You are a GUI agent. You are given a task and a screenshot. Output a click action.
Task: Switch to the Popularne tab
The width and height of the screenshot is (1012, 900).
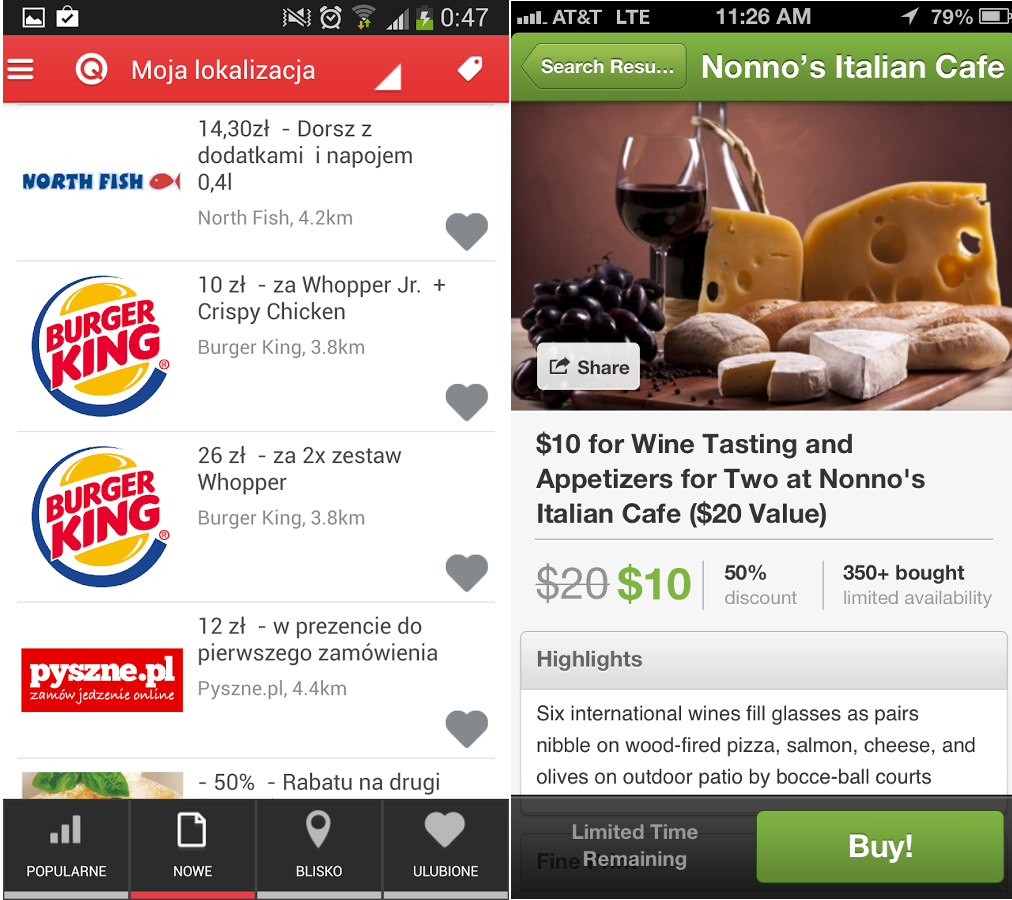pyautogui.click(x=66, y=846)
